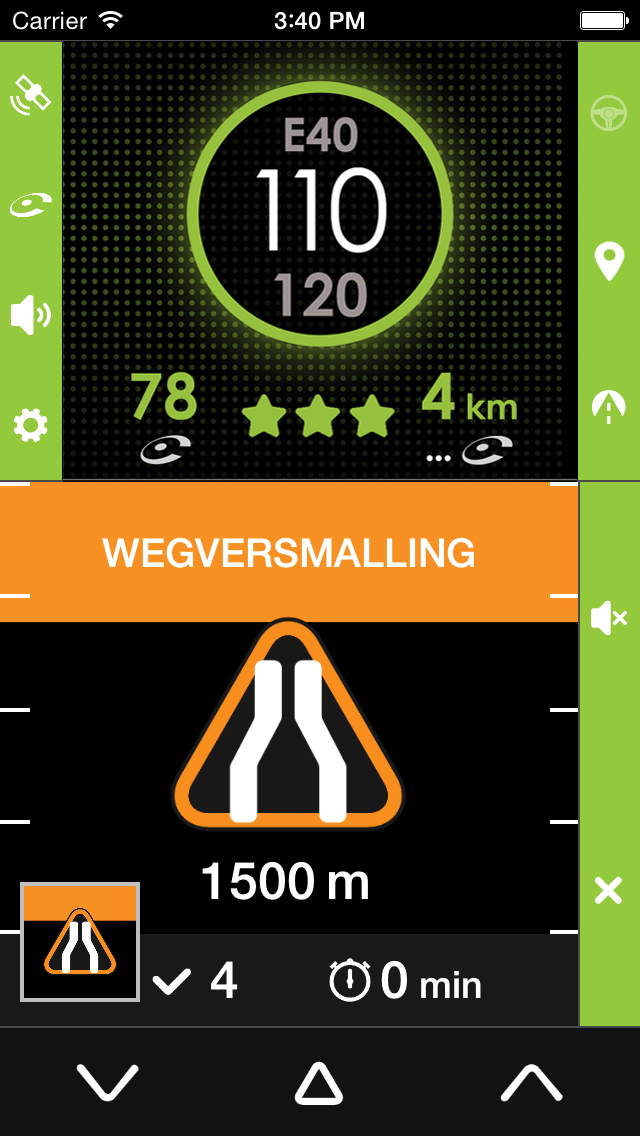Image resolution: width=640 pixels, height=1136 pixels.
Task: Tap the steering wheel icon
Action: coord(608,114)
